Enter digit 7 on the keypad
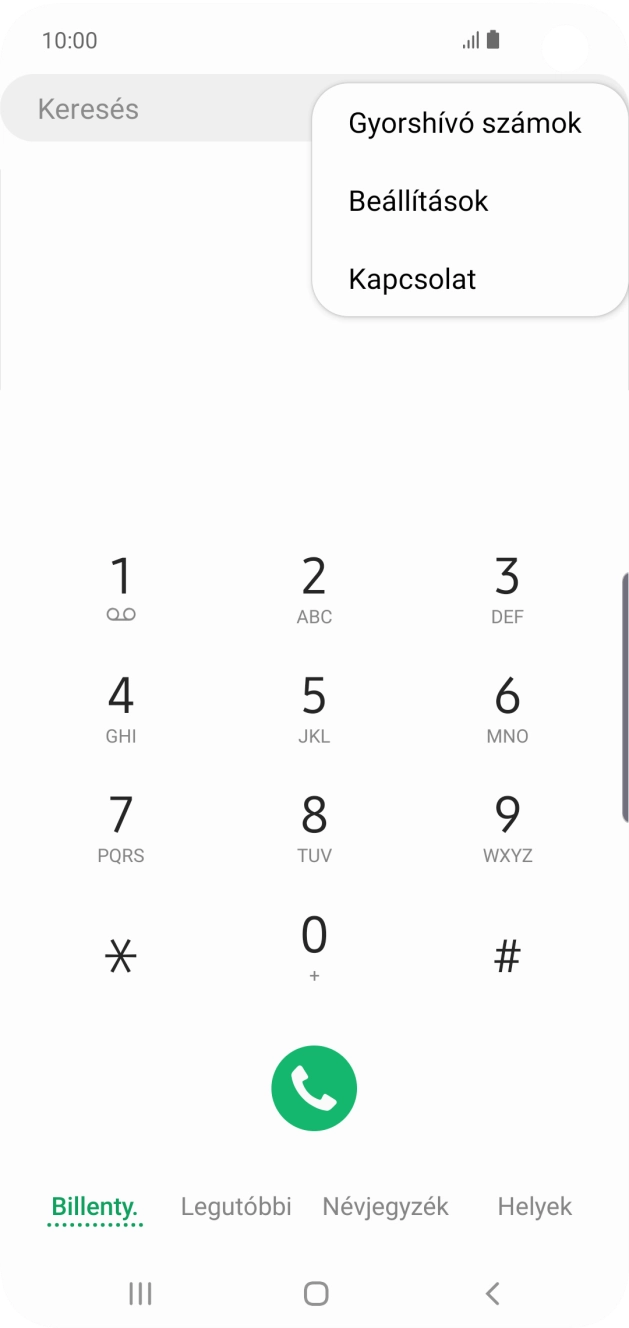The width and height of the screenshot is (629, 1328). tap(121, 828)
